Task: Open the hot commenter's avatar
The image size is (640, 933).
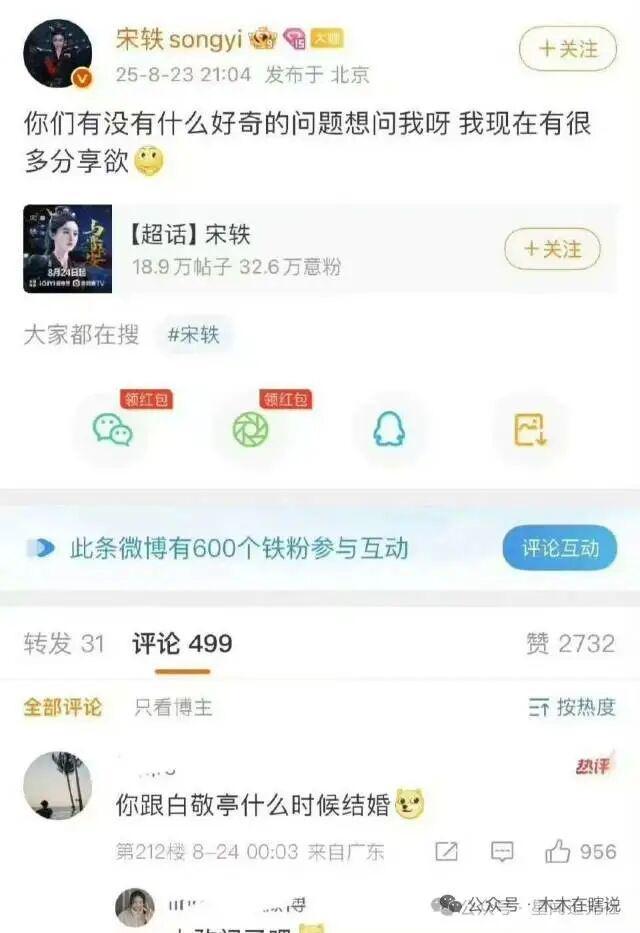Action: coord(57,785)
